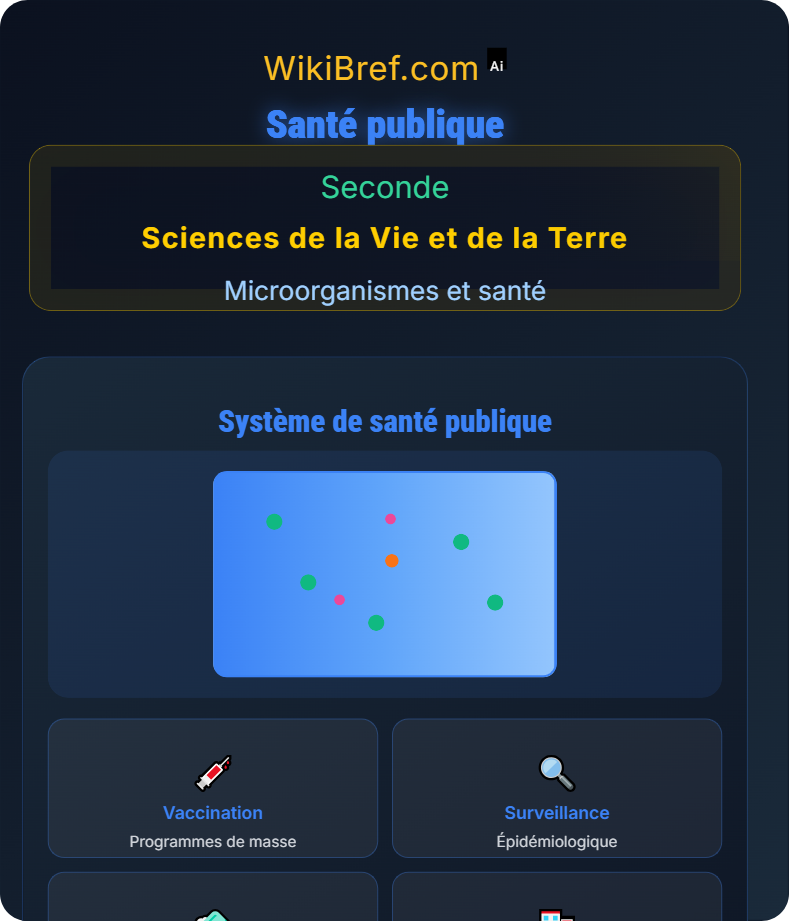Image resolution: width=789 pixels, height=921 pixels.
Task: Select the Microorganismes et santé chapter
Action: 384,290
